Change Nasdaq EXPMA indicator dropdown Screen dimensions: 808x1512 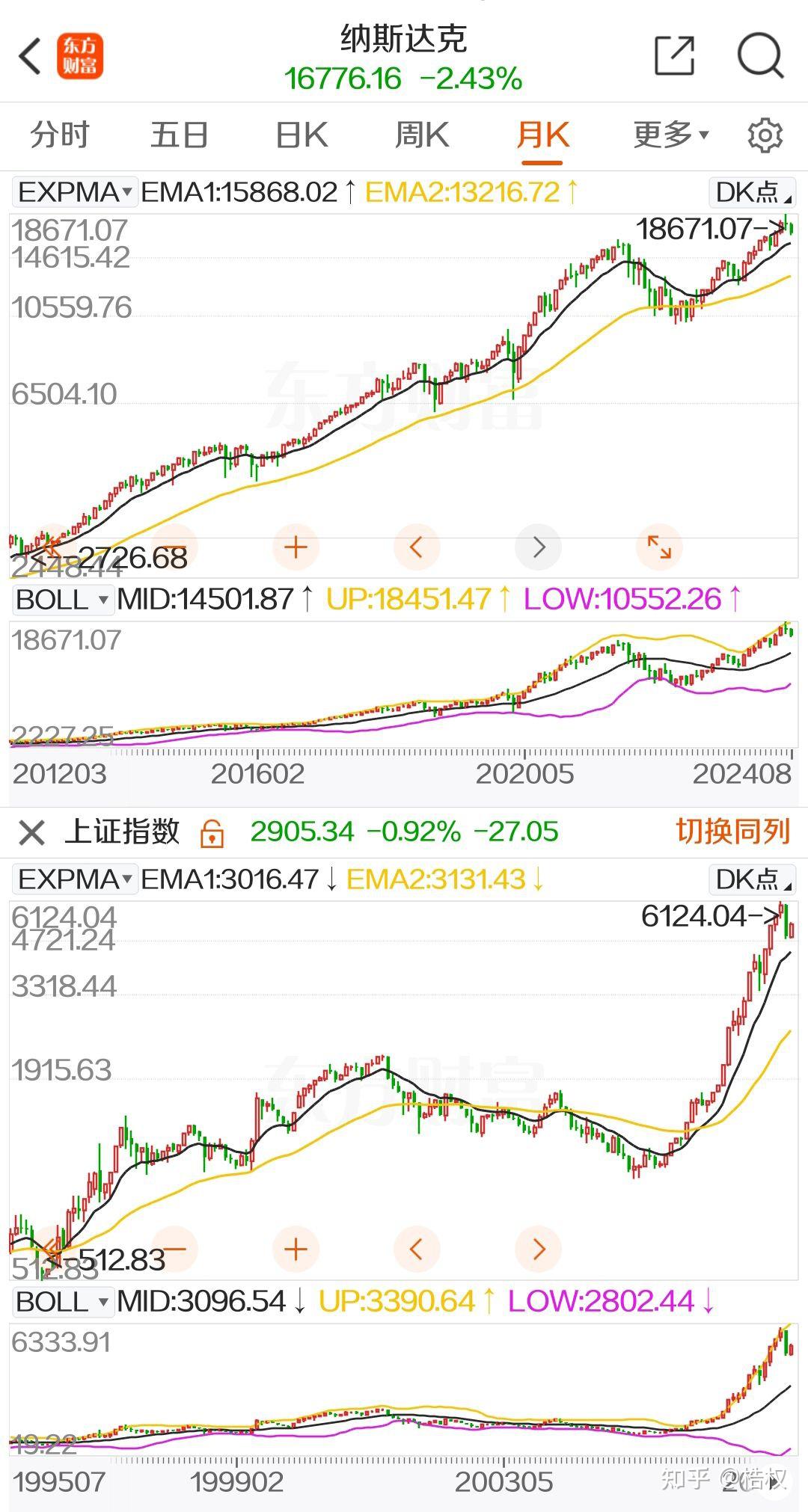pyautogui.click(x=74, y=192)
